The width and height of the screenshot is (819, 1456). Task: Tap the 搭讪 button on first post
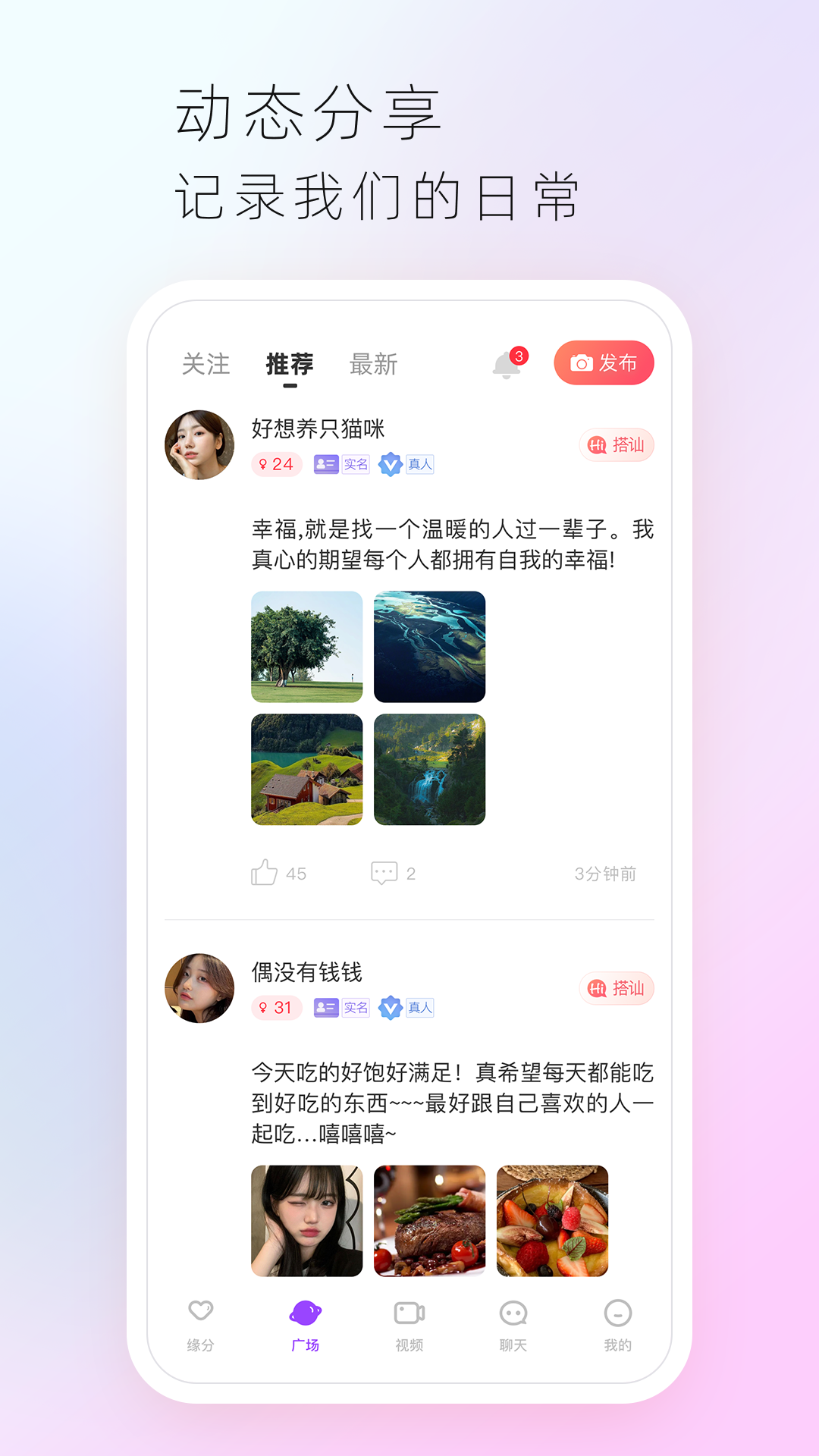[x=616, y=446]
